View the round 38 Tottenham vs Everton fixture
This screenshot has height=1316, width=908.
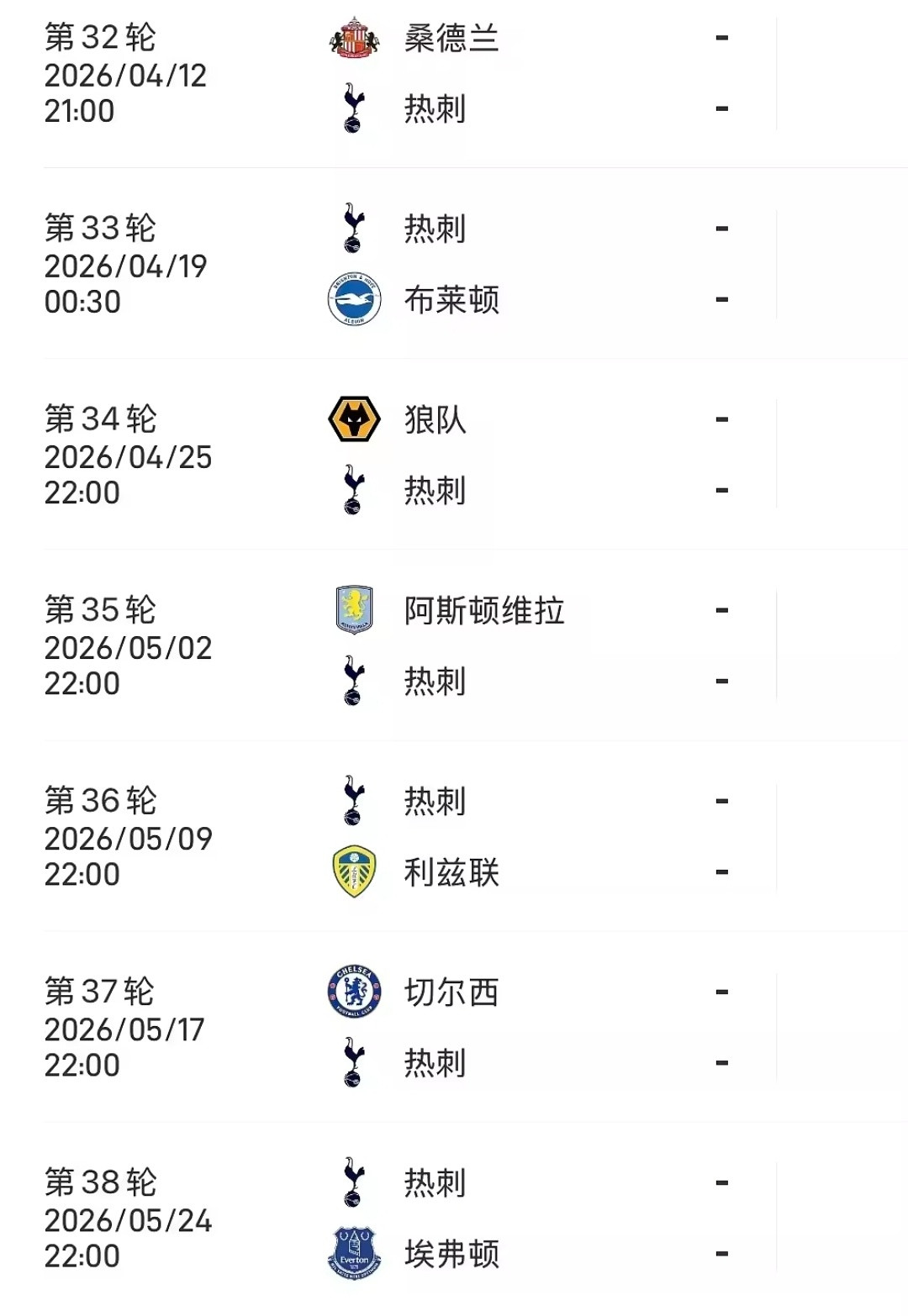(x=454, y=1218)
